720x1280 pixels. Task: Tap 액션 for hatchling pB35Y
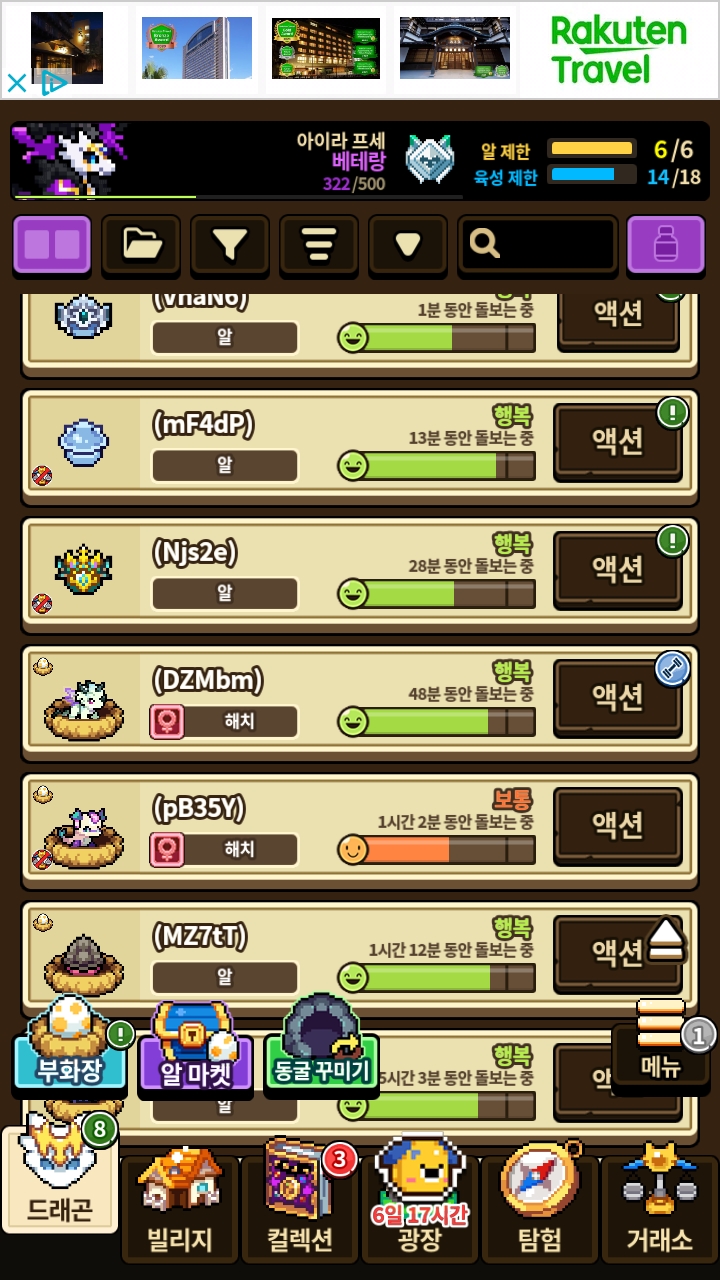[x=618, y=824]
